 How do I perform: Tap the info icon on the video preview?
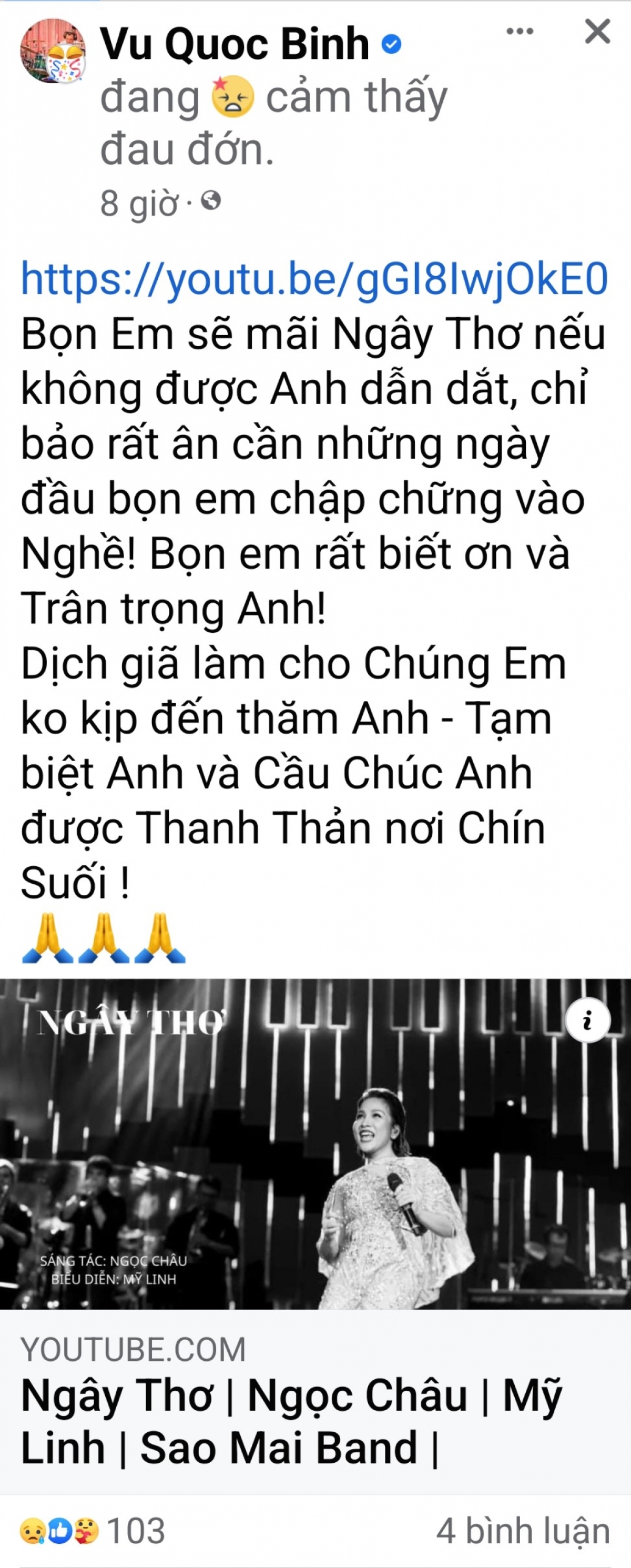[x=587, y=1021]
